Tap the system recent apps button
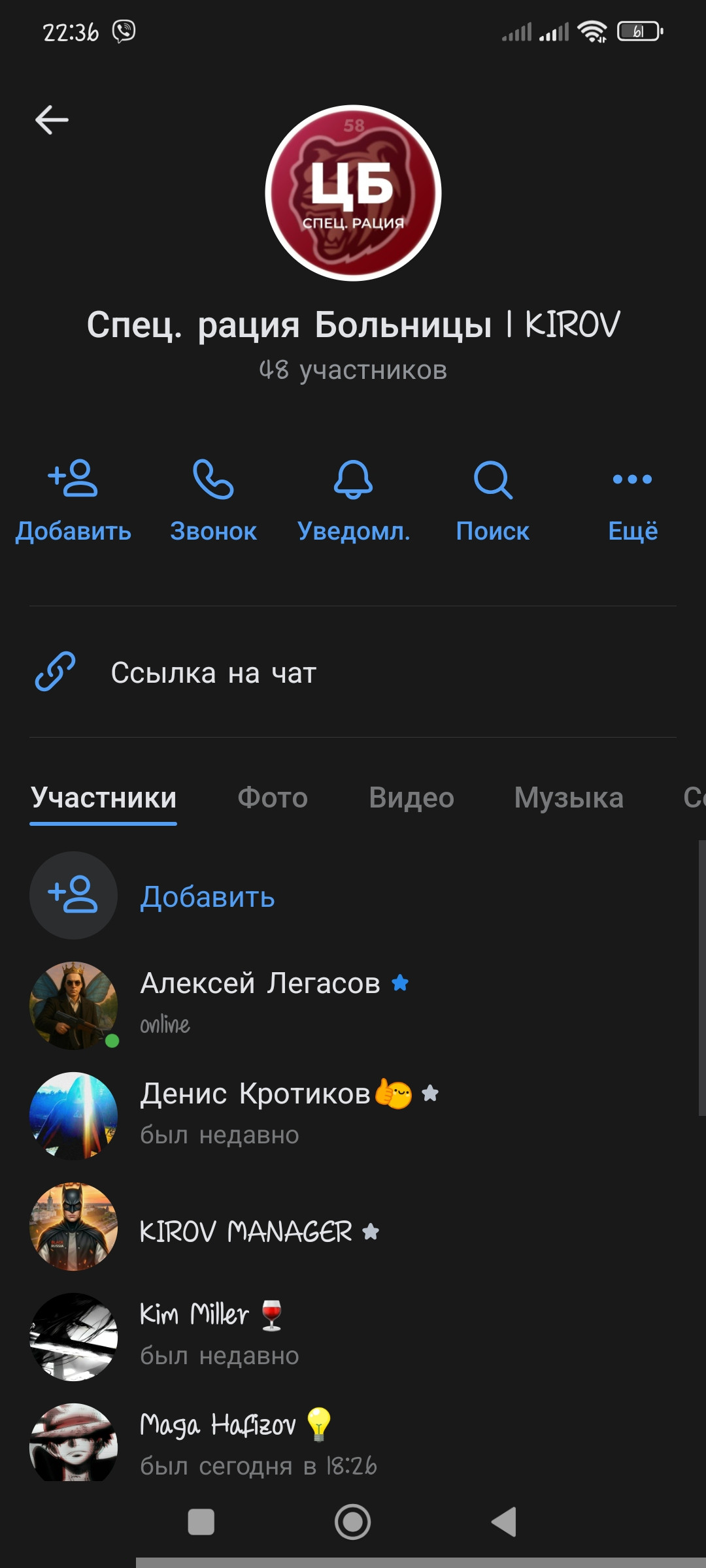Screen dimensions: 706x1568 click(201, 1522)
